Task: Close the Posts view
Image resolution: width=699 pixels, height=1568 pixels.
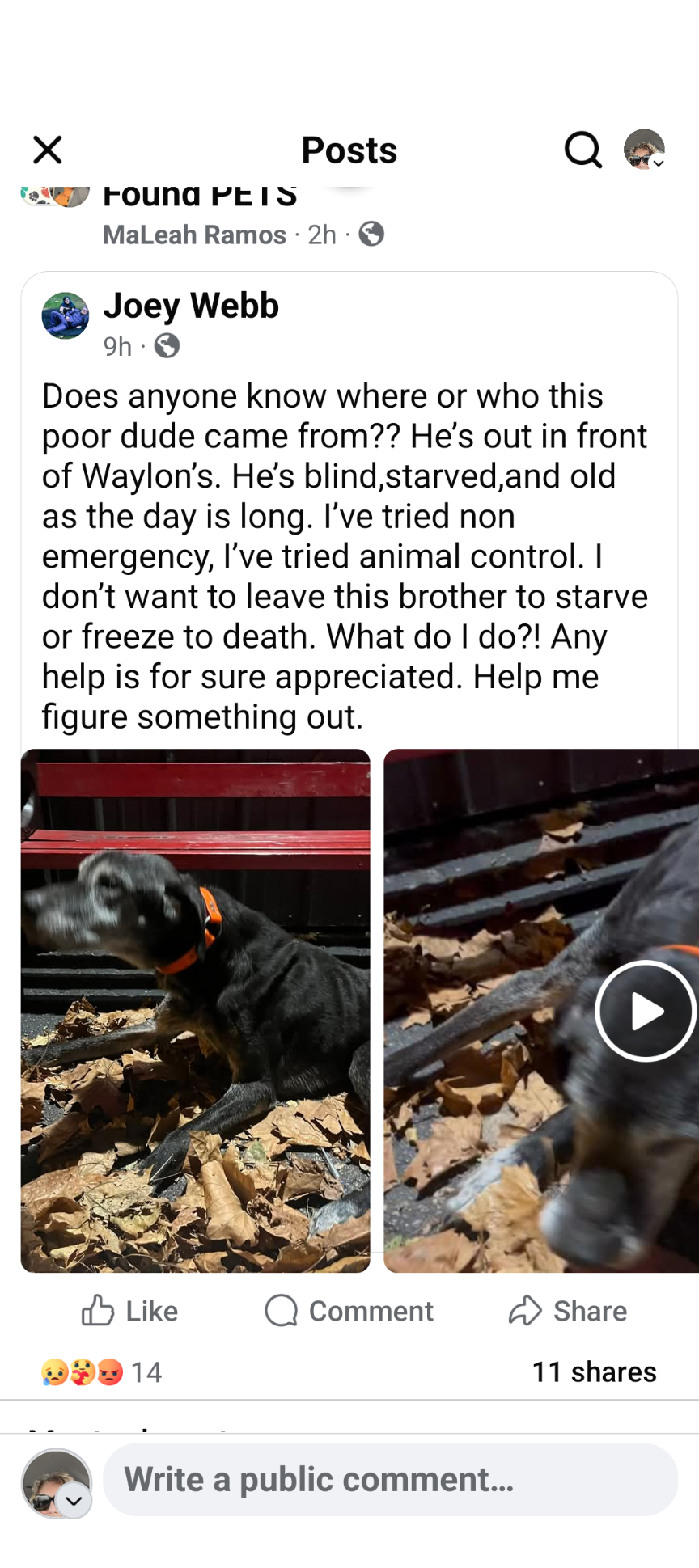Action: [x=48, y=150]
